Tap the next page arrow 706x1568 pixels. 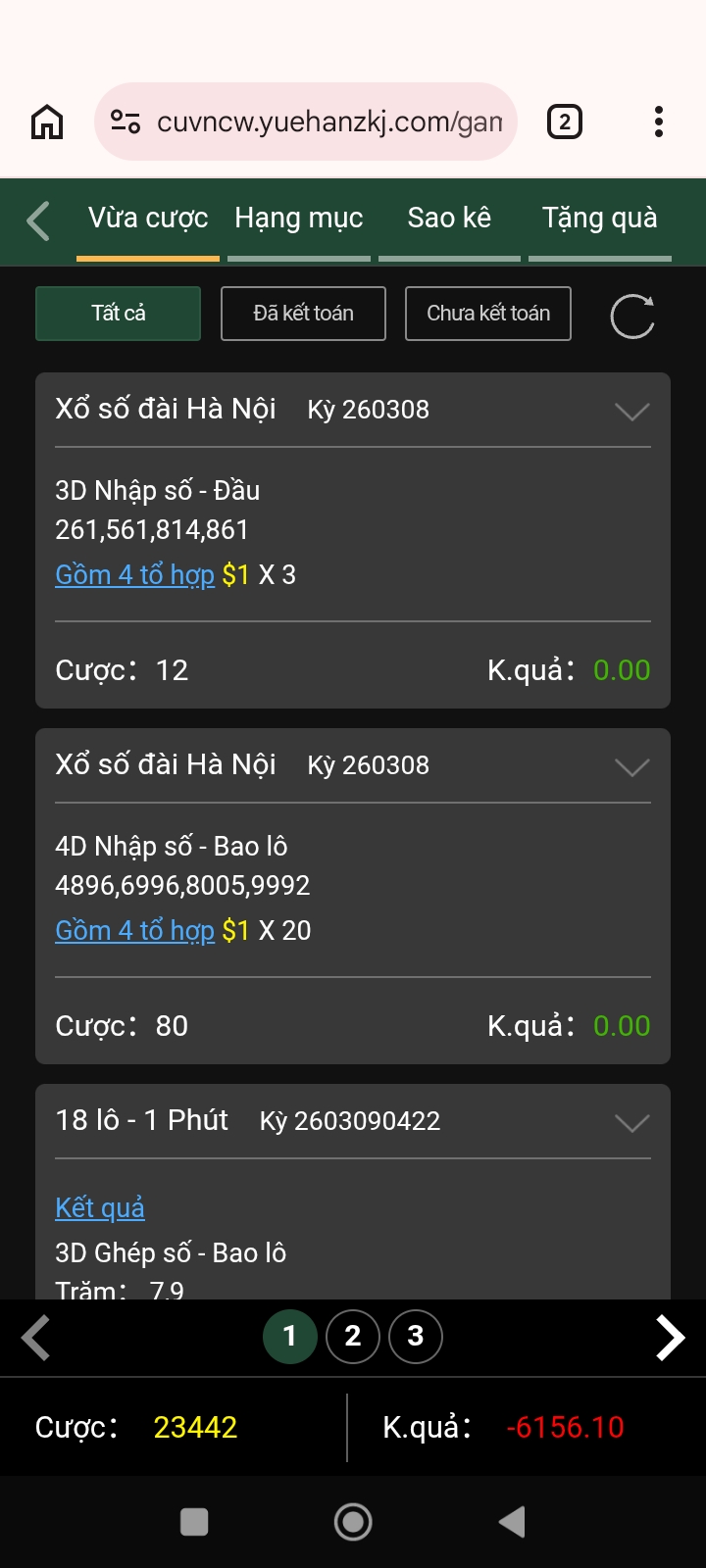coord(670,1338)
